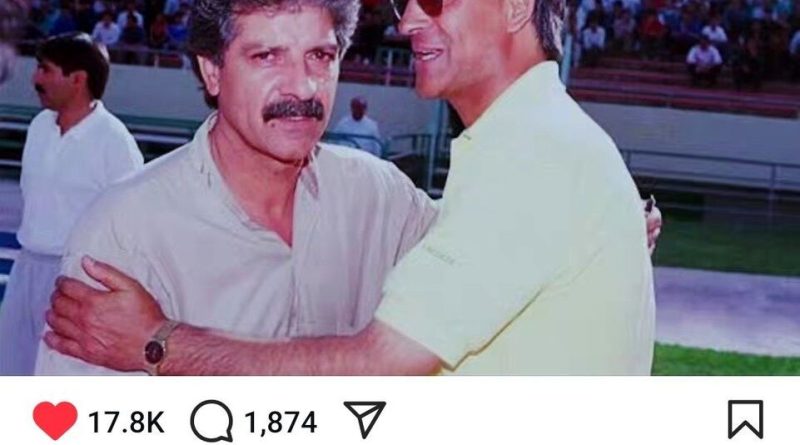Open the comments on this post

[x=211, y=421]
